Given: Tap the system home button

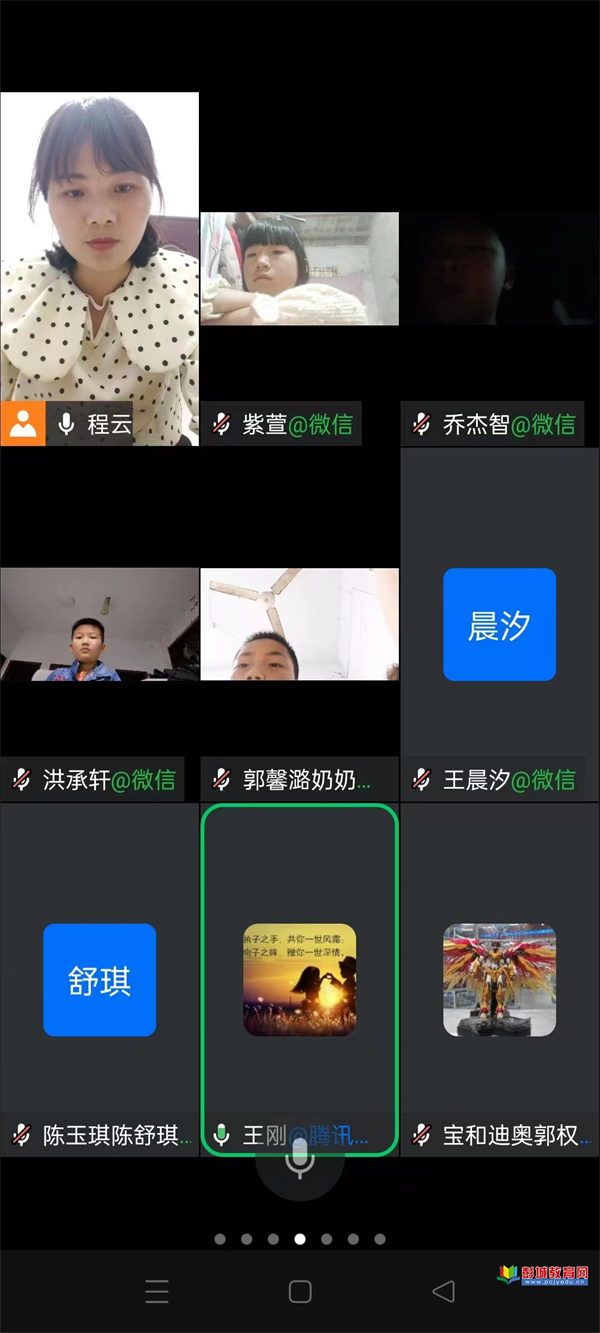Looking at the screenshot, I should point(300,1291).
